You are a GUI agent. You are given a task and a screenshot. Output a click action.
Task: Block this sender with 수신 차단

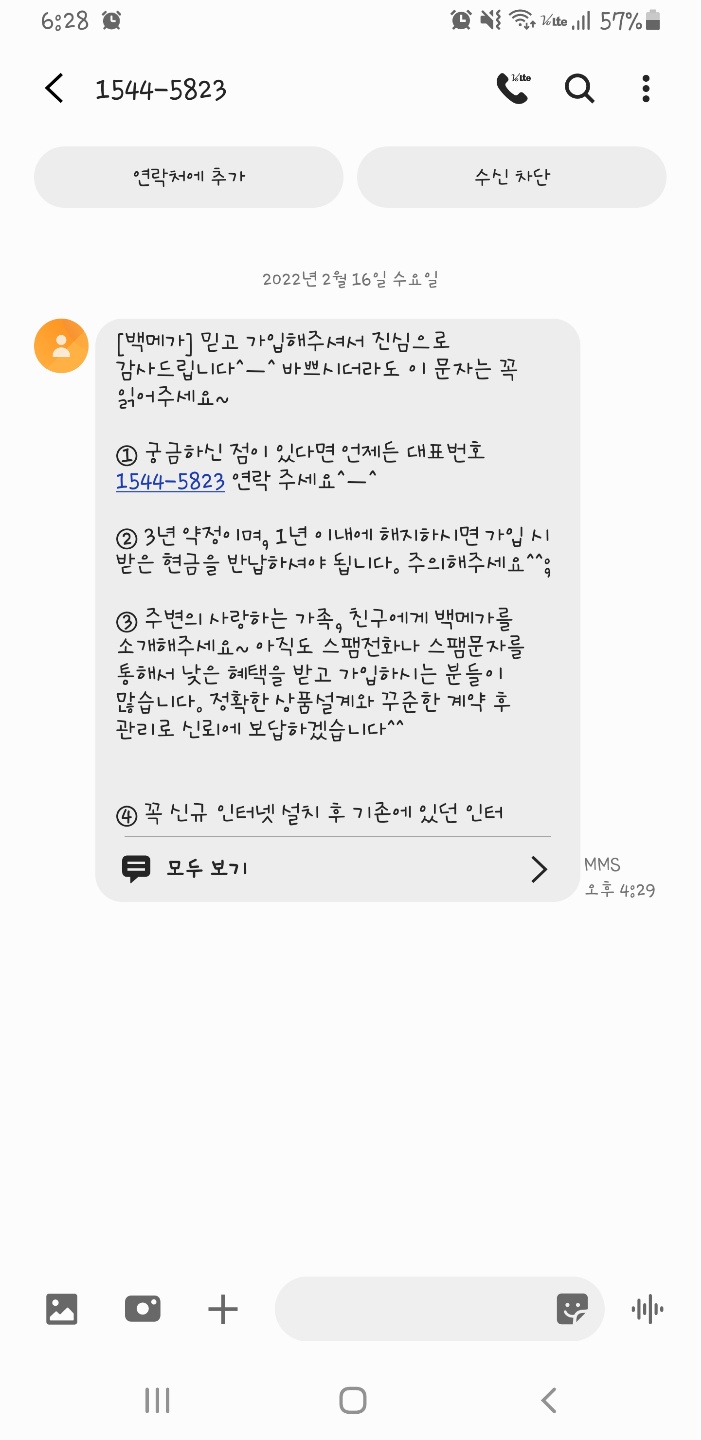[x=511, y=177]
